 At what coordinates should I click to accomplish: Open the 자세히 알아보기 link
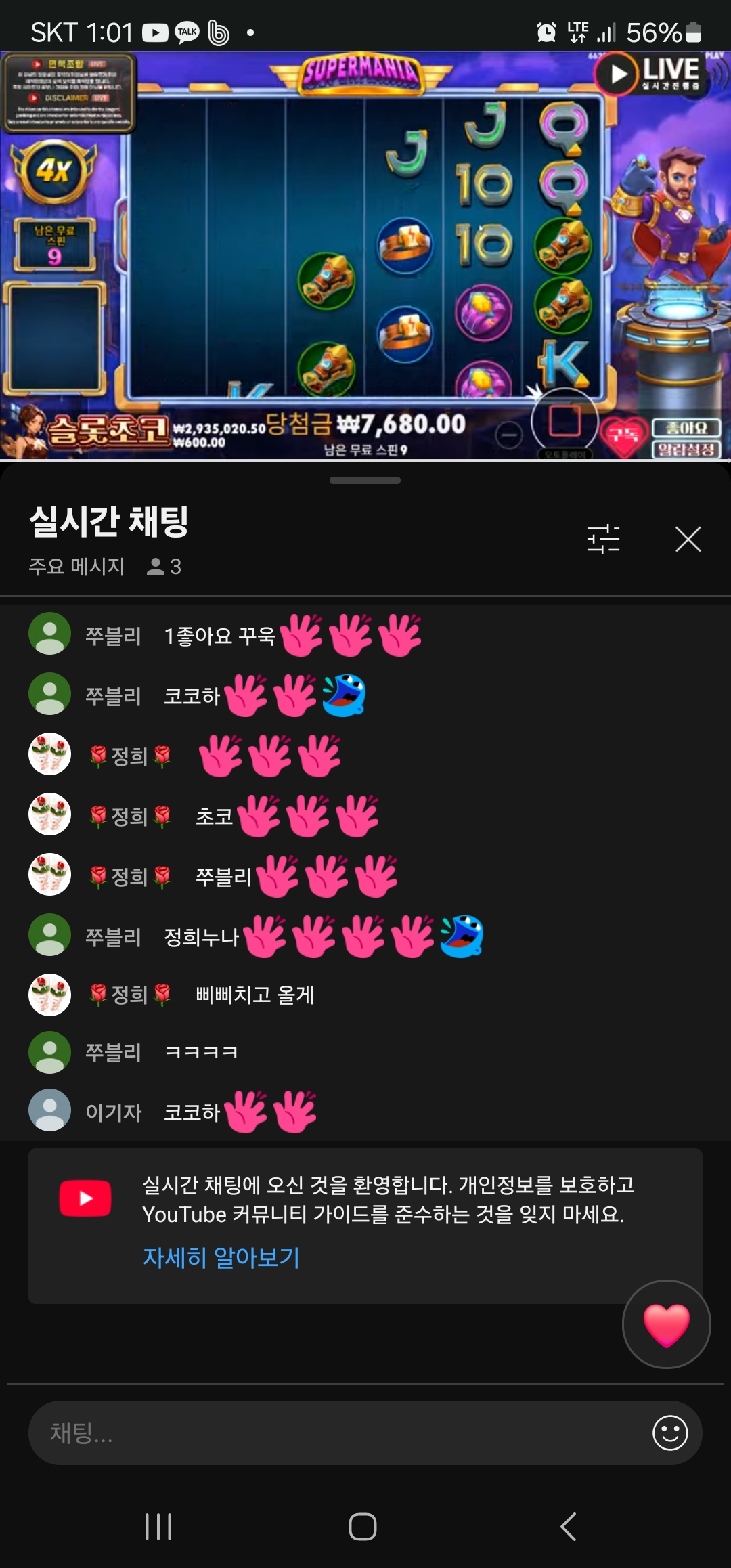(x=221, y=1257)
